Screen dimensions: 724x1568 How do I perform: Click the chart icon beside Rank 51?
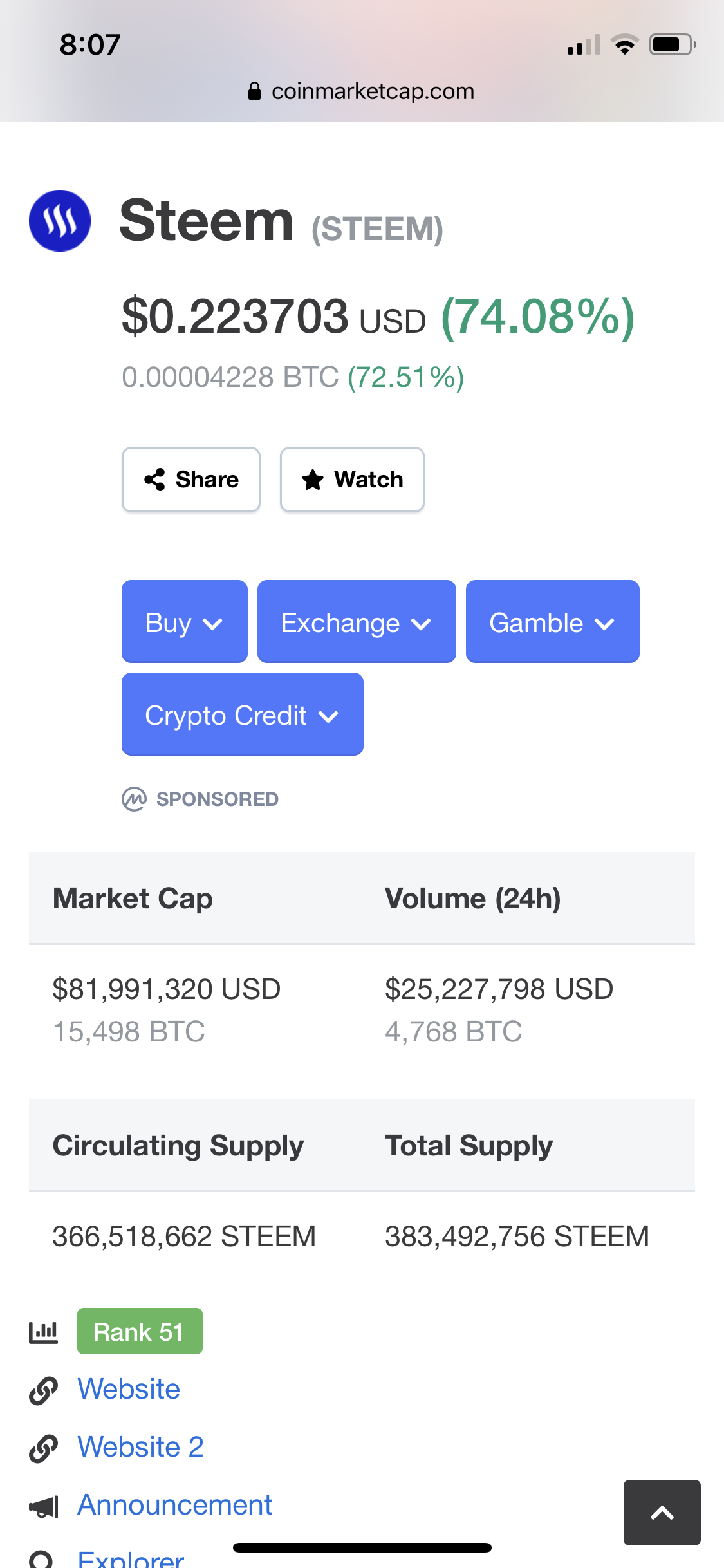click(x=42, y=1331)
